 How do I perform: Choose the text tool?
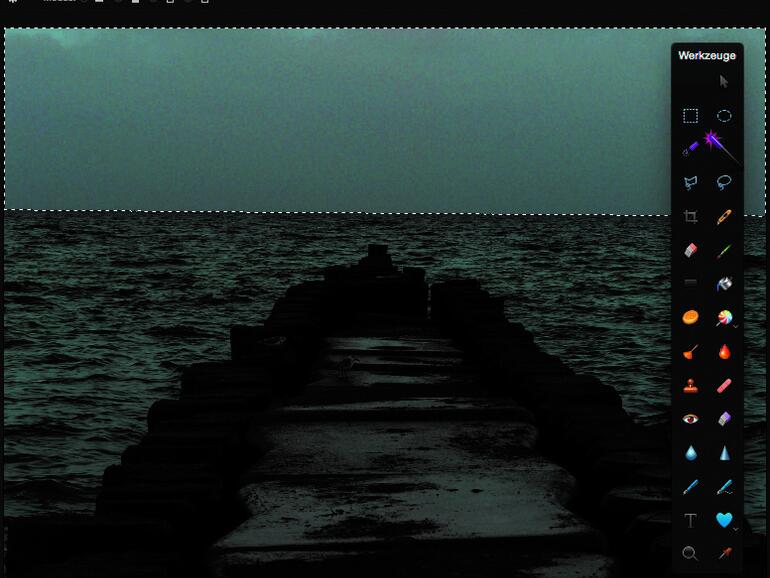pyautogui.click(x=690, y=520)
